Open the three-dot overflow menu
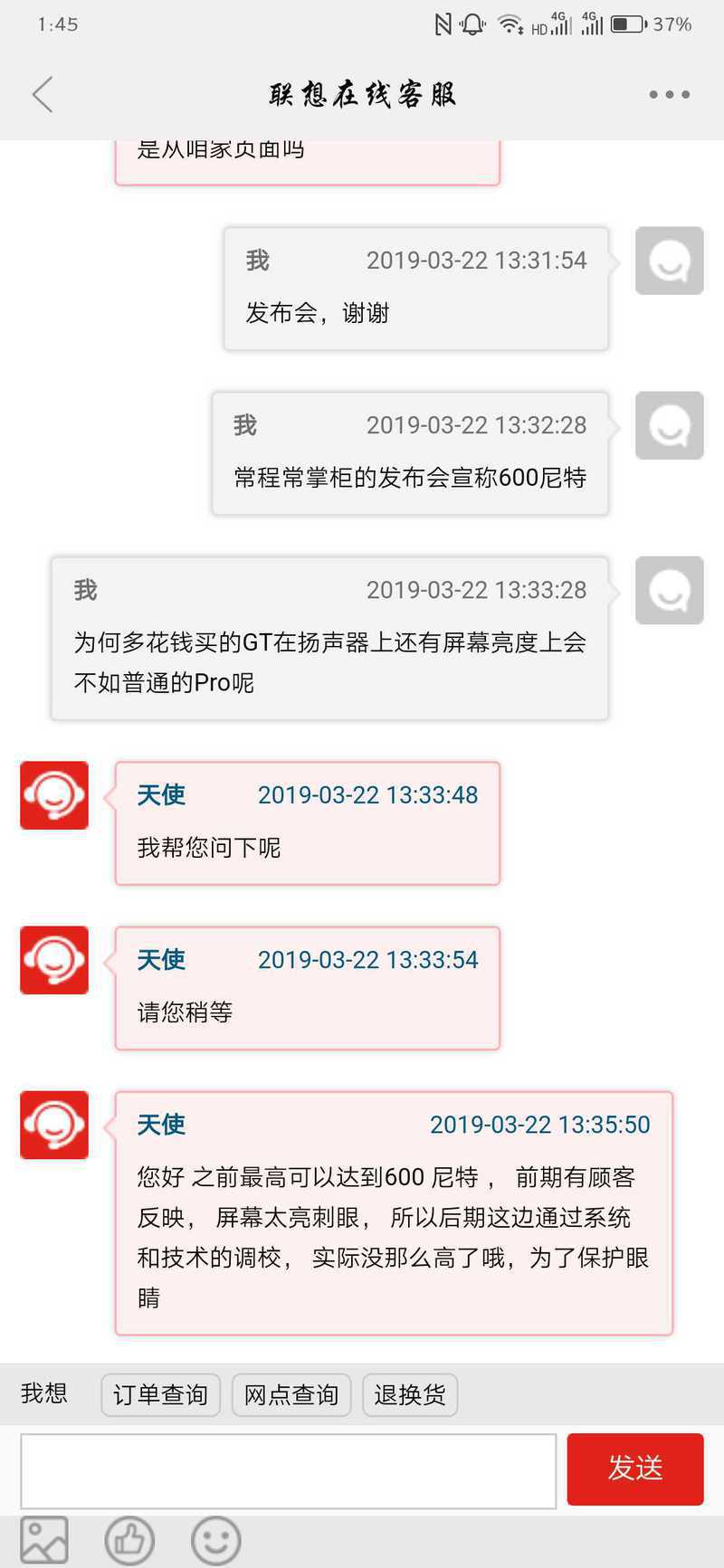724x1568 pixels. coord(669,94)
